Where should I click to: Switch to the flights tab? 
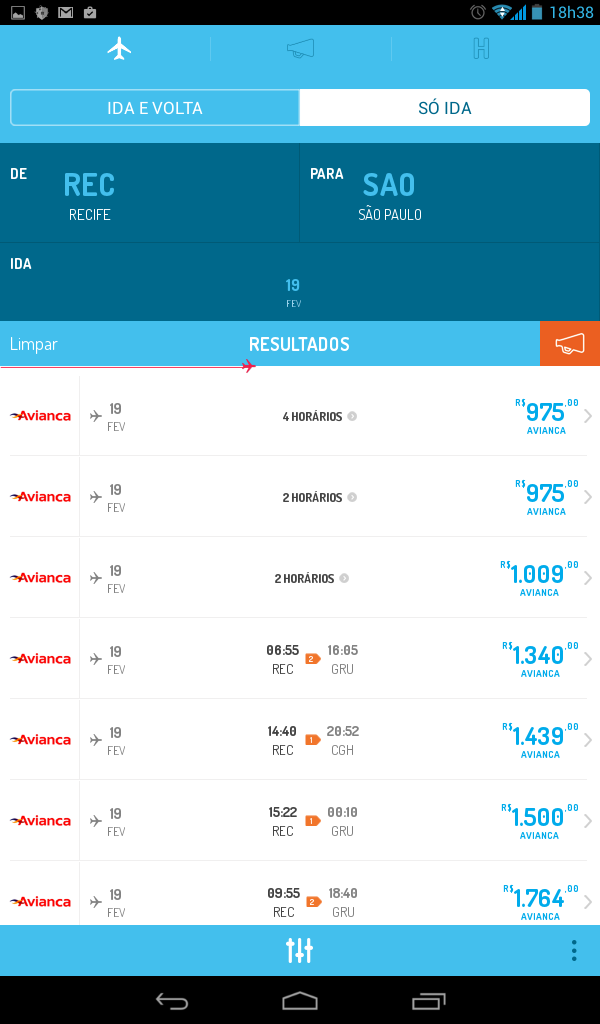click(120, 48)
